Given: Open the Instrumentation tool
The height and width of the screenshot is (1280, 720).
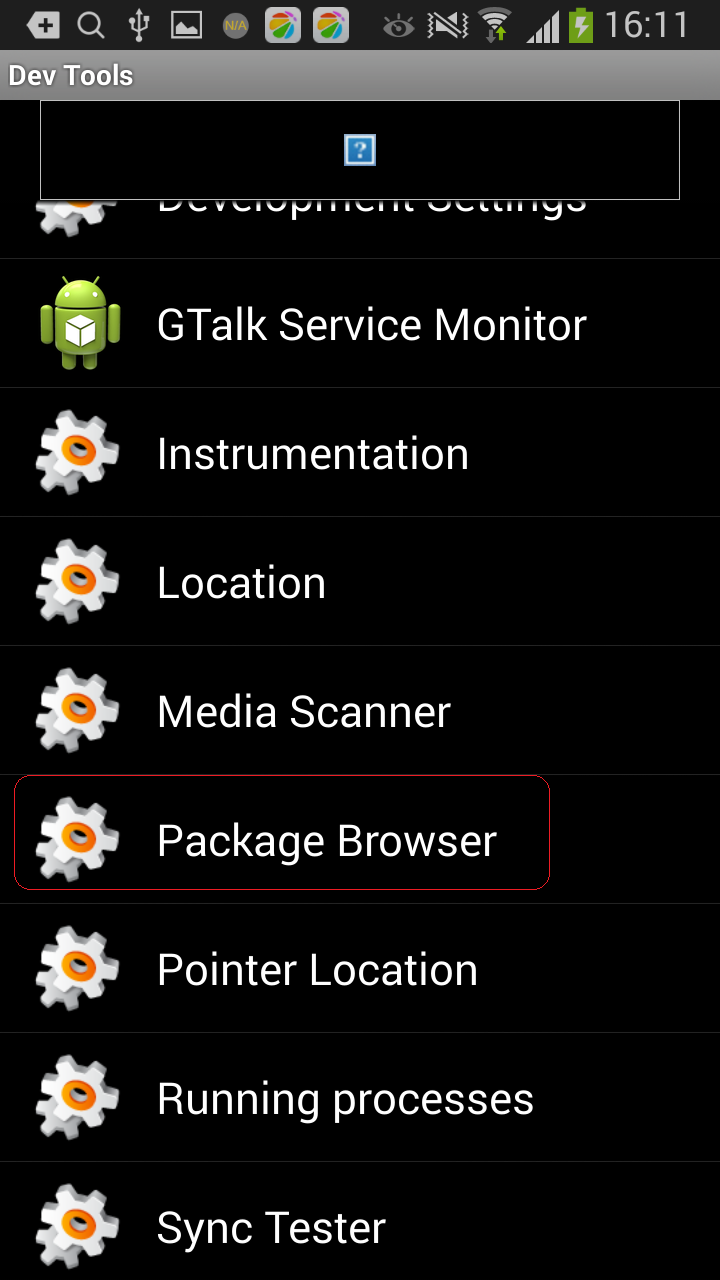Looking at the screenshot, I should 360,453.
